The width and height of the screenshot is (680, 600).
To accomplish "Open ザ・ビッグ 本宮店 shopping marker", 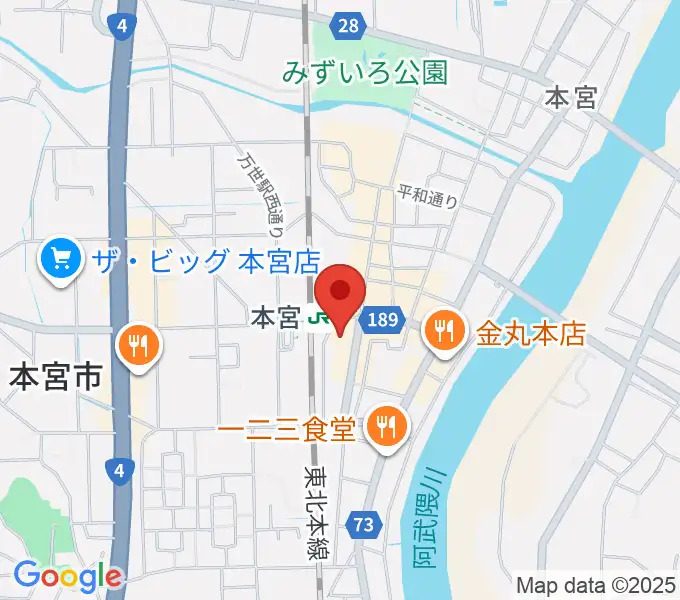I will [x=62, y=262].
